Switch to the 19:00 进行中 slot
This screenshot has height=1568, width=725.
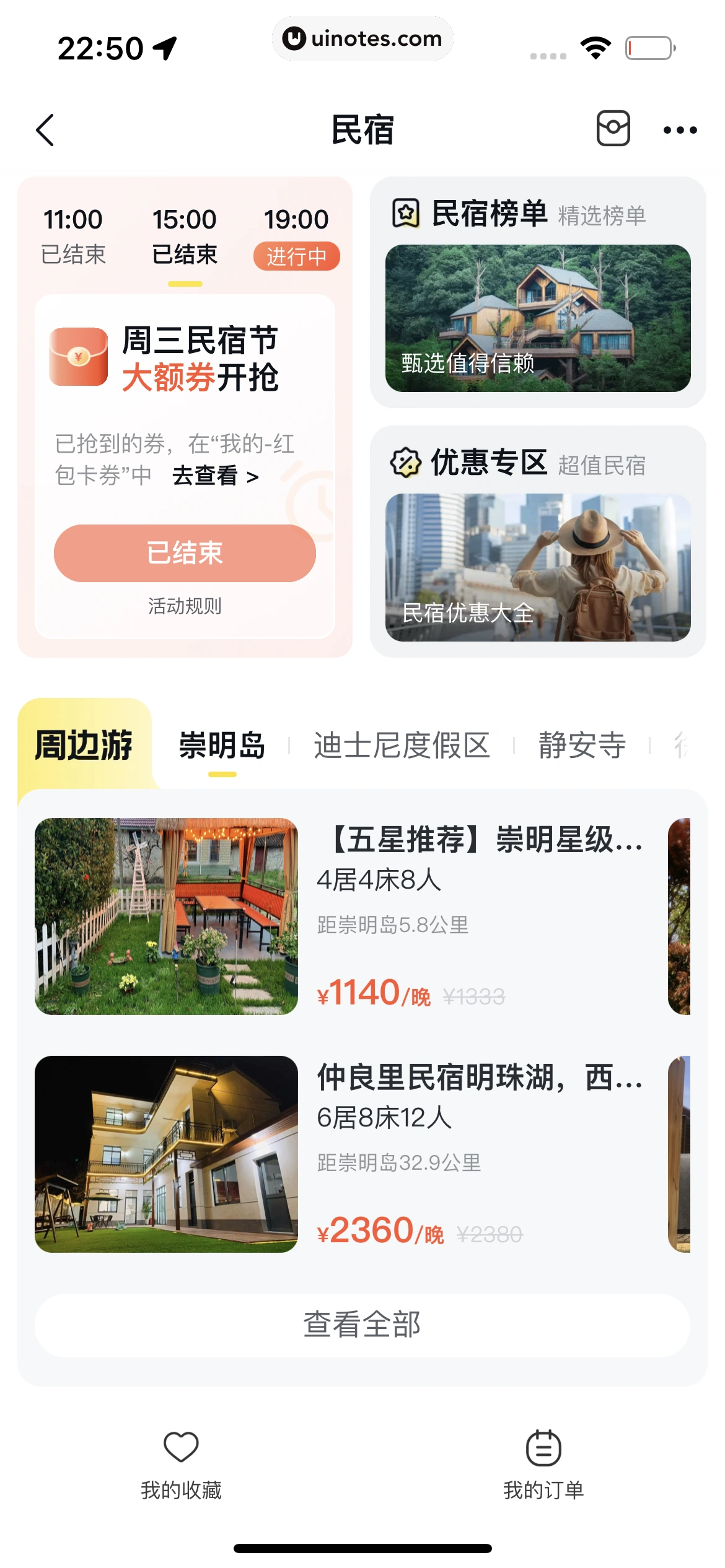(x=296, y=237)
